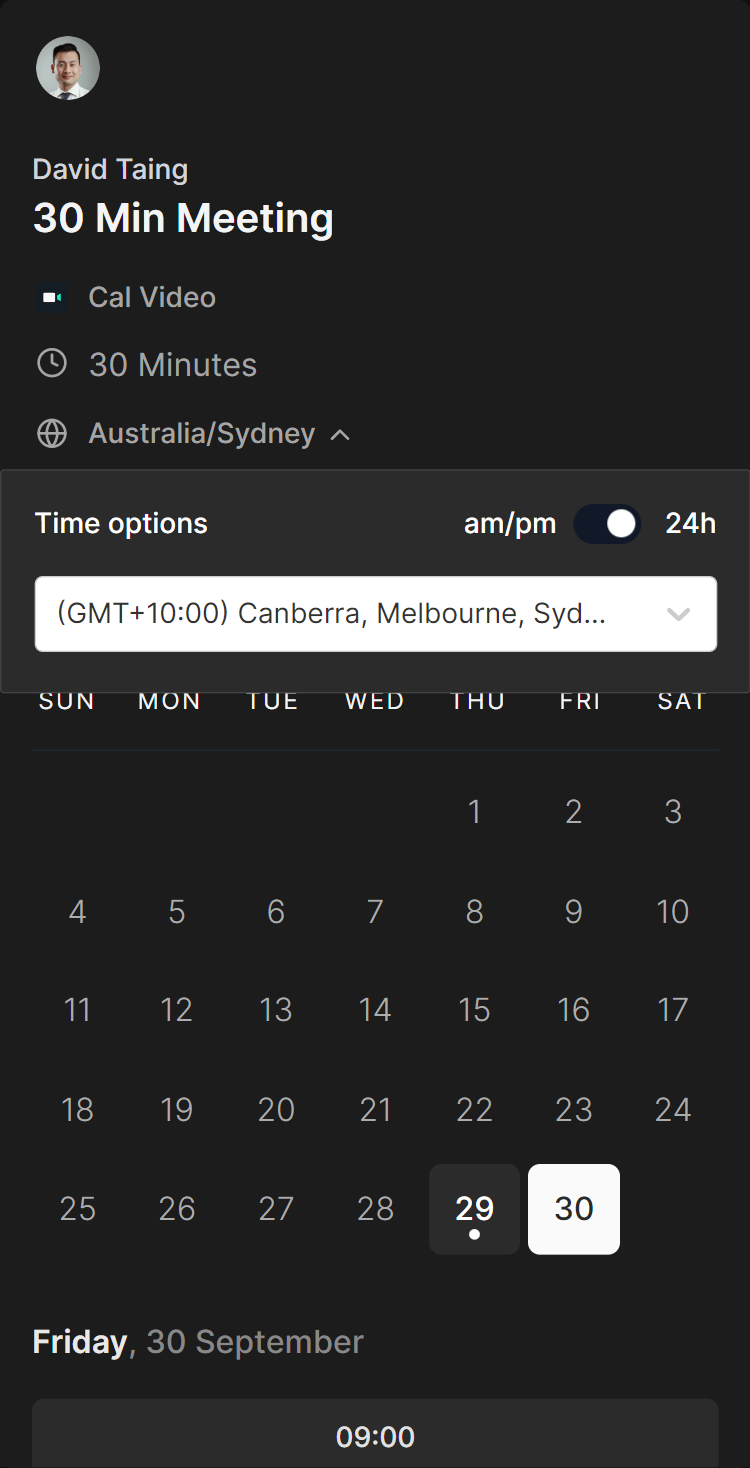The height and width of the screenshot is (1468, 750).
Task: Click the Cal Video camera icon
Action: [51, 297]
